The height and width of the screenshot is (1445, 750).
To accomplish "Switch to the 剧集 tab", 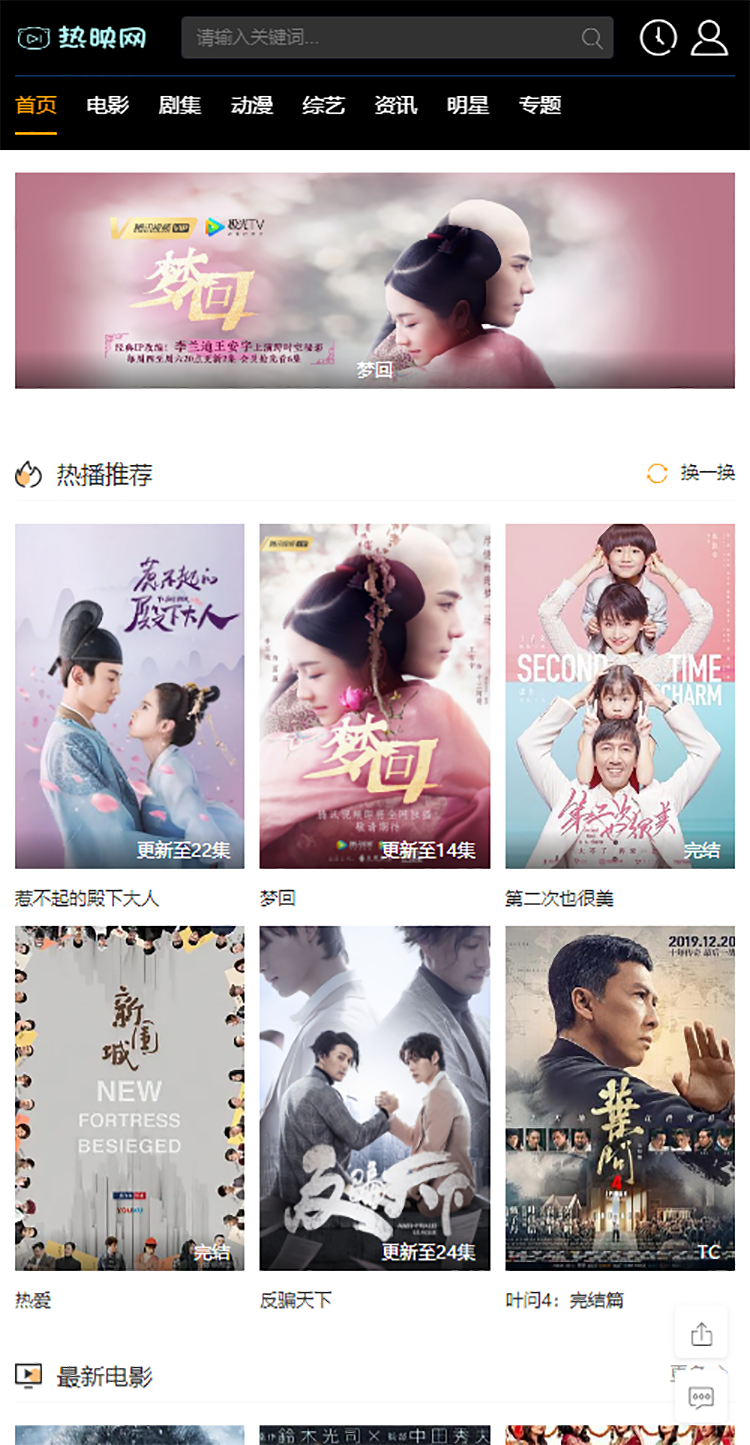I will click(x=180, y=105).
